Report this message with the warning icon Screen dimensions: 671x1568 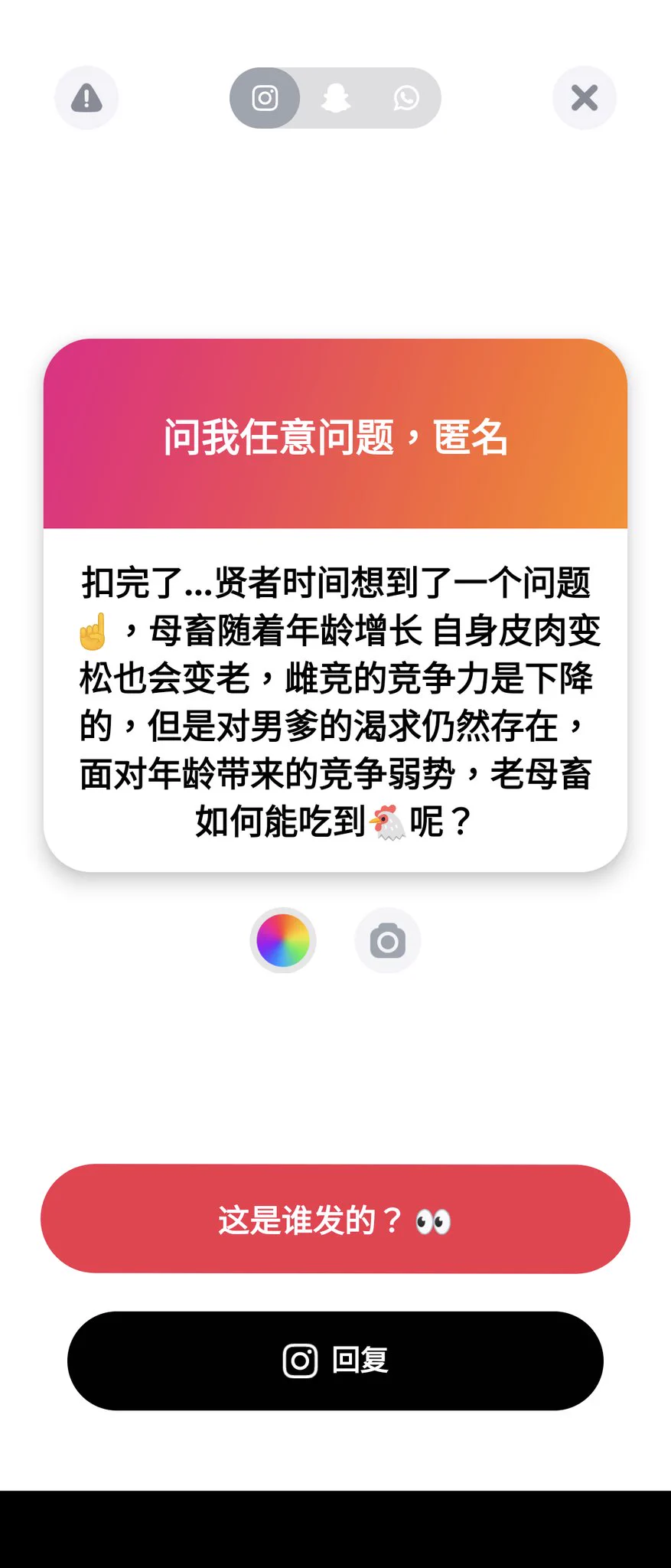click(86, 98)
